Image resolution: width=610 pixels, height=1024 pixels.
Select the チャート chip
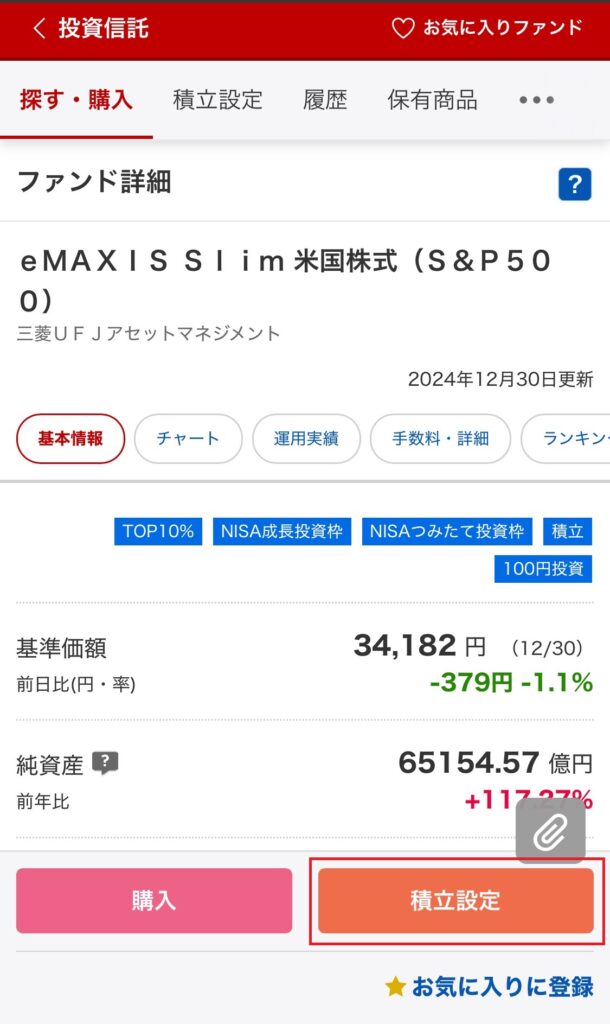point(188,438)
